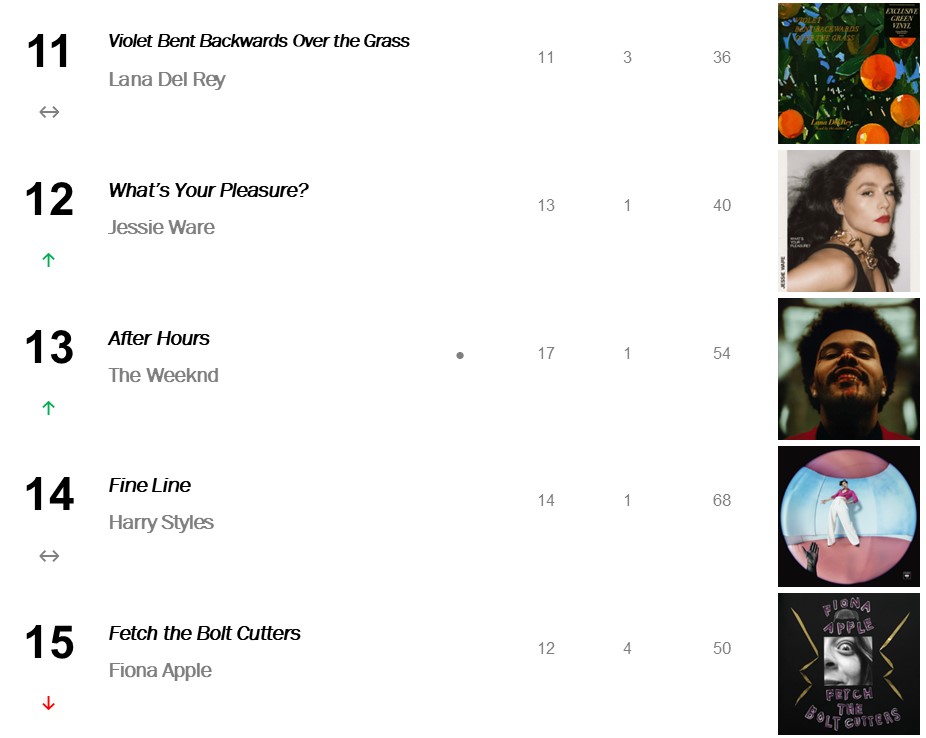
Task: Go to Fiona Apple artist page
Action: click(x=160, y=670)
